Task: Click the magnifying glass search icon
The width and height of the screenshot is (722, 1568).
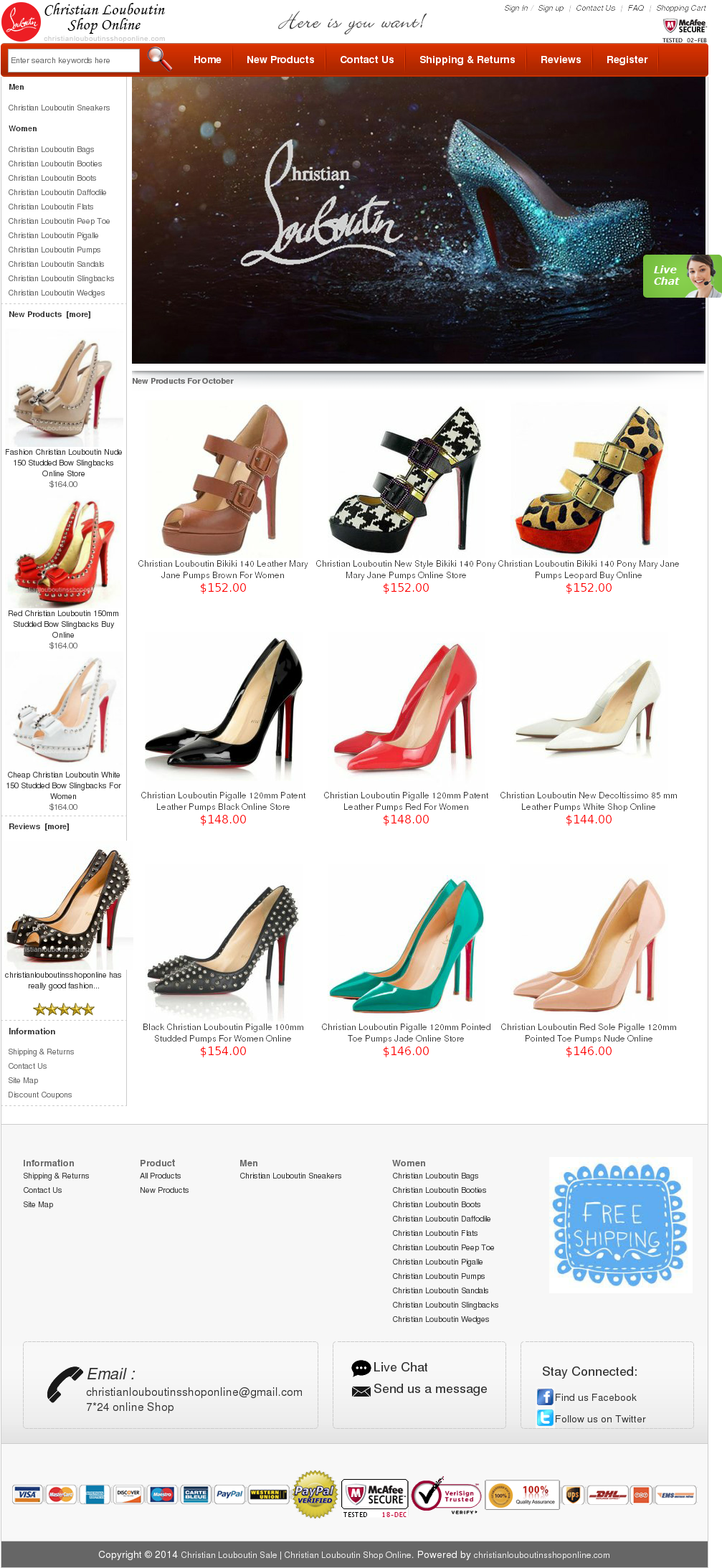Action: [159, 60]
